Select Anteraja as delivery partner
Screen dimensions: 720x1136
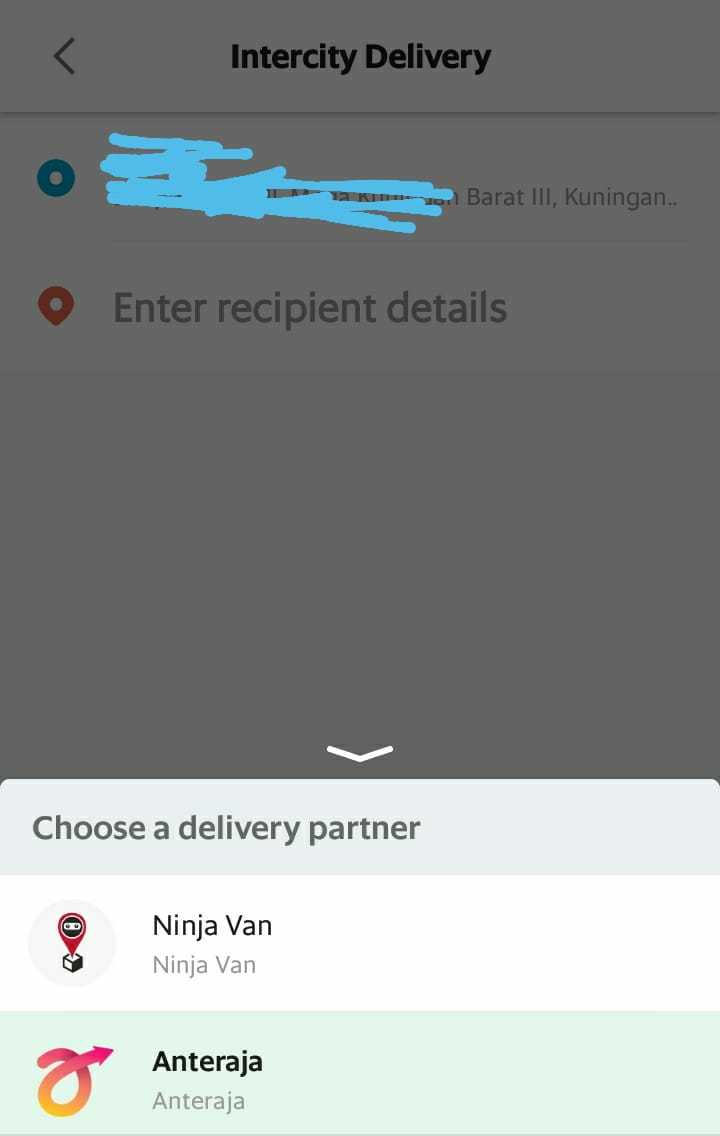point(360,1078)
